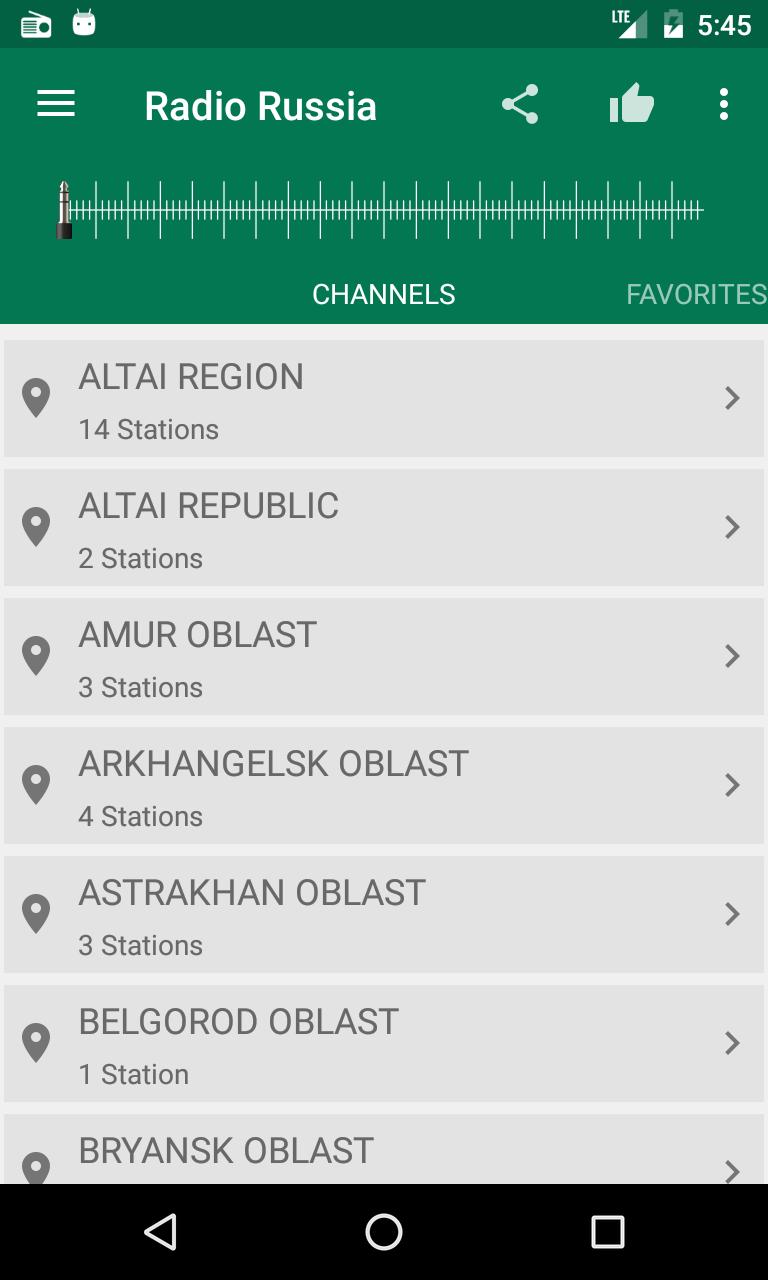Go to the home screen

(384, 1232)
